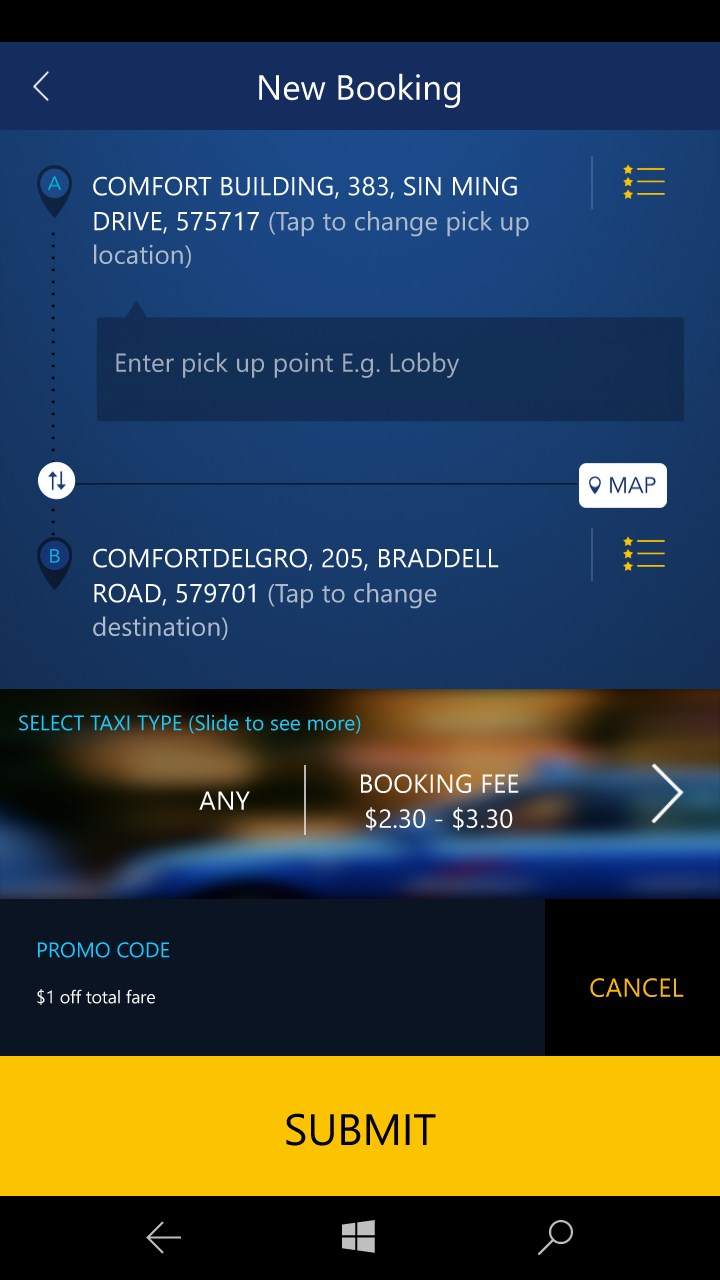
Task: Open favourites list for pick up address
Action: pyautogui.click(x=643, y=182)
